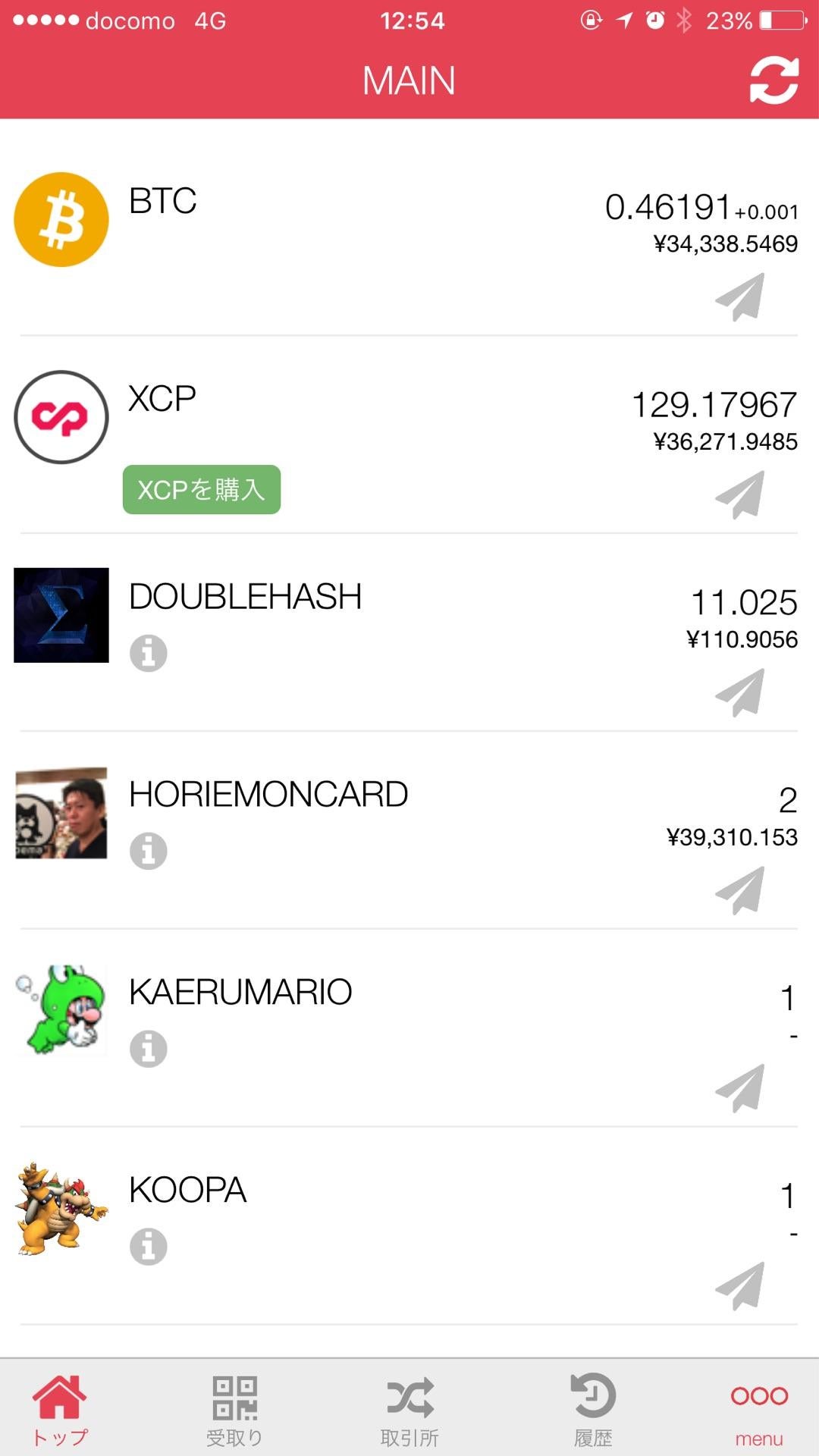
Task: Open the info icon under DOUBLEHASH
Action: click(x=149, y=653)
